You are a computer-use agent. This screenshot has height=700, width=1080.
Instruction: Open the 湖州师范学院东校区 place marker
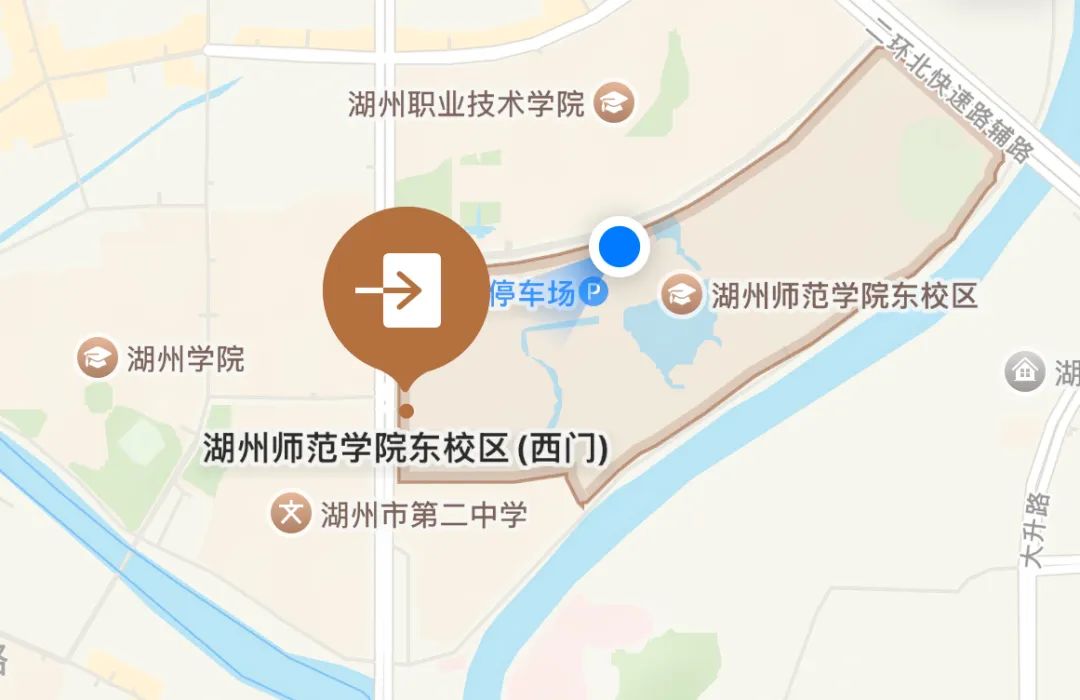[x=683, y=295]
